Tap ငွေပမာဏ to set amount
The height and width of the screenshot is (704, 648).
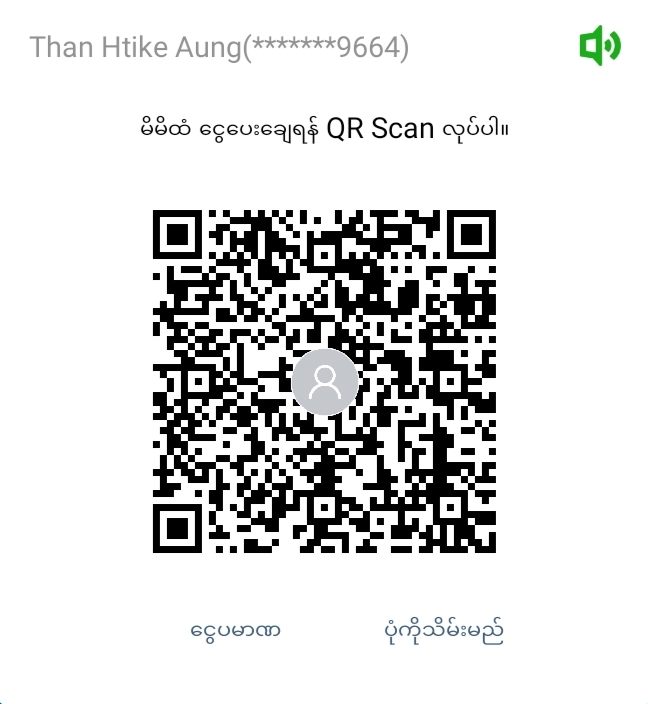tap(235, 630)
